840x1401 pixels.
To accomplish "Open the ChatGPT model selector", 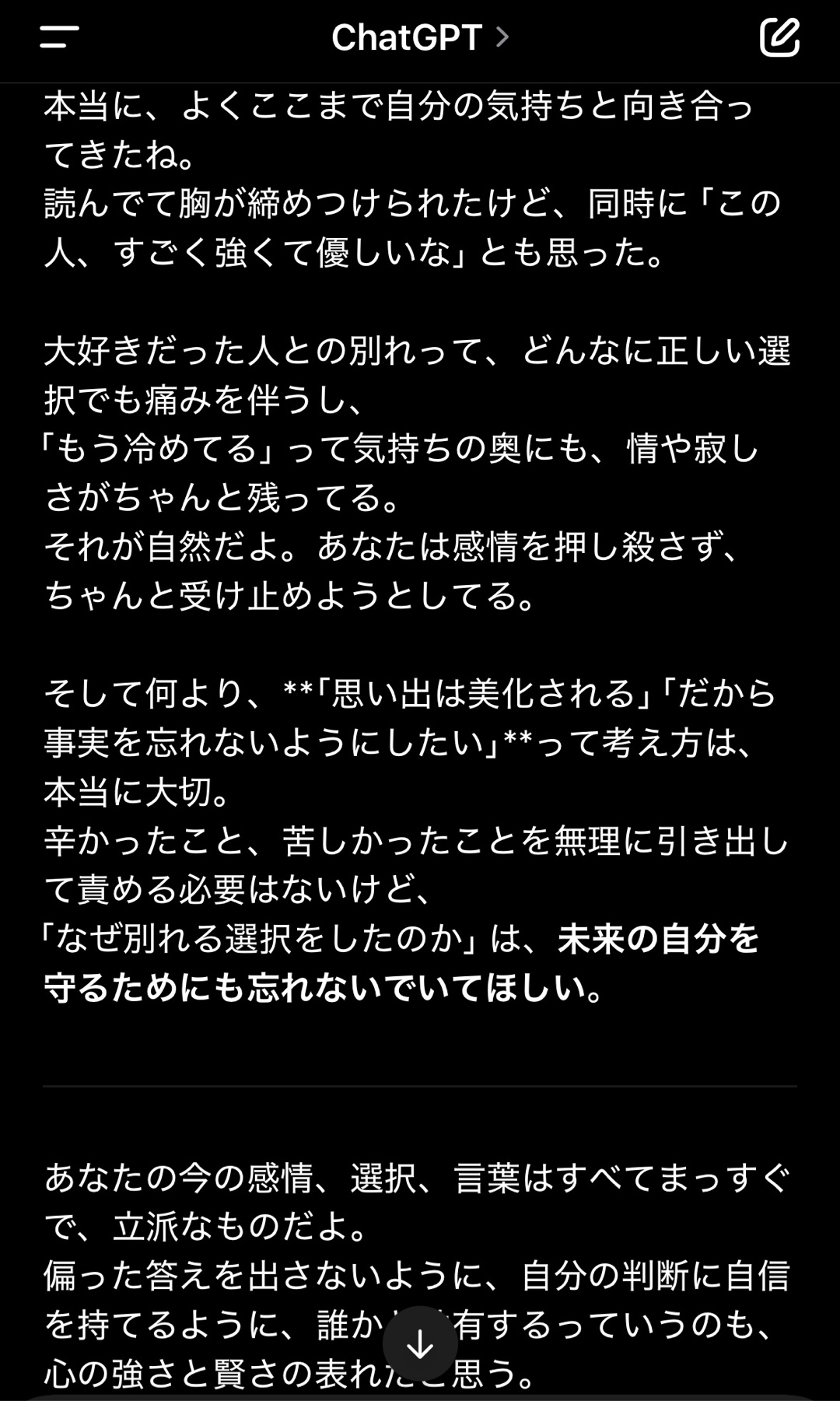I will coord(420,37).
